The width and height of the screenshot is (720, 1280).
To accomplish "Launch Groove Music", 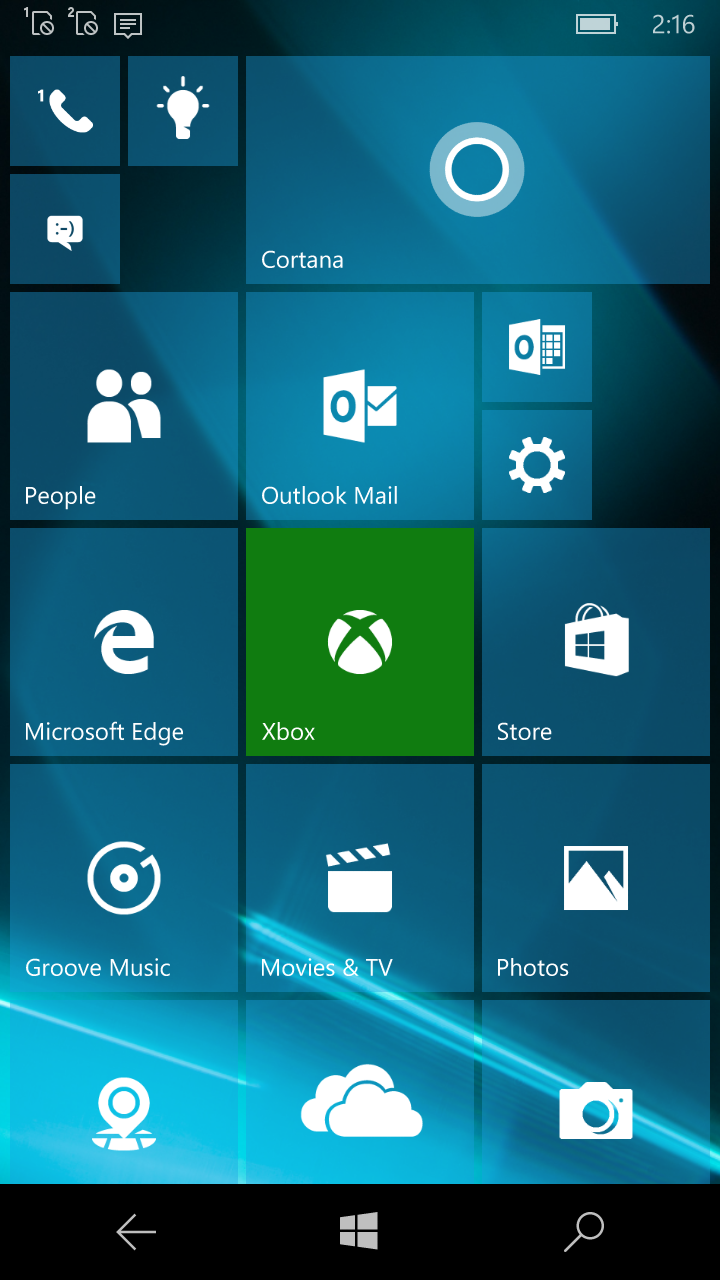I will pos(124,878).
